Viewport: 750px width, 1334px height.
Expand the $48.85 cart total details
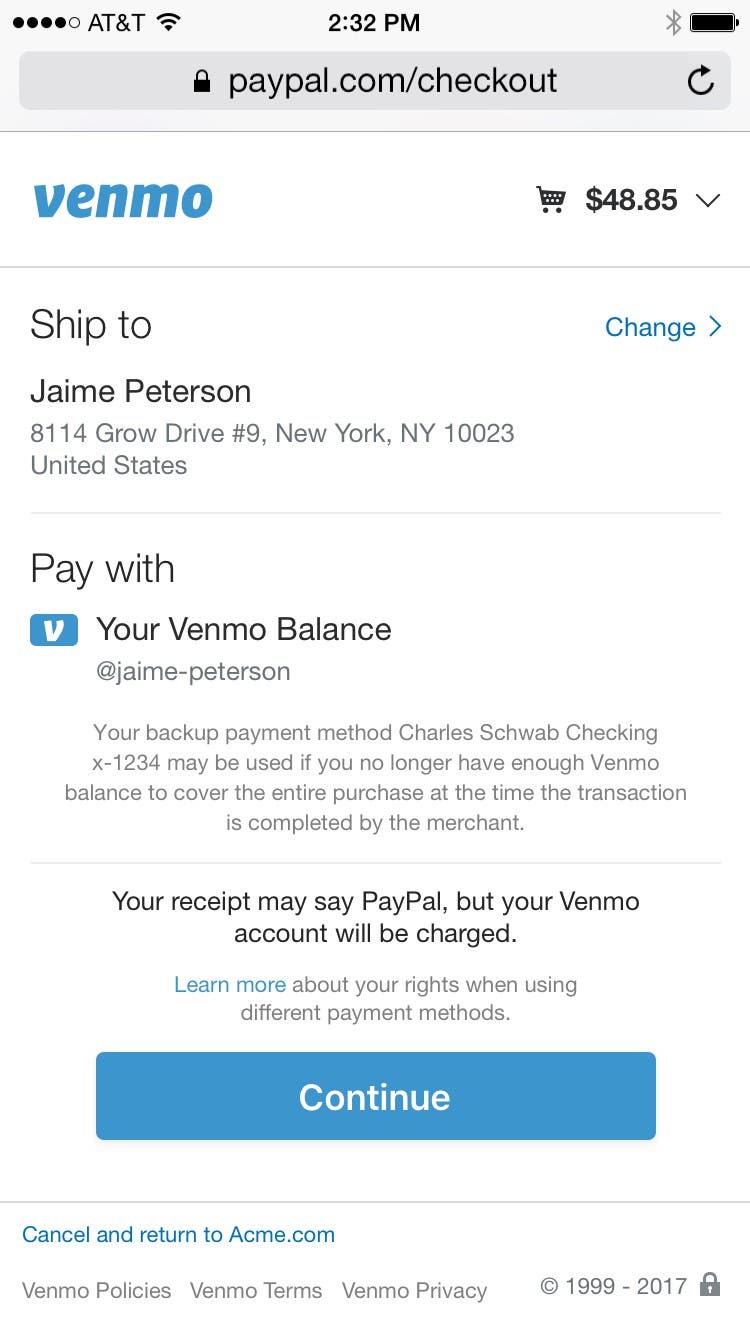[x=631, y=199]
